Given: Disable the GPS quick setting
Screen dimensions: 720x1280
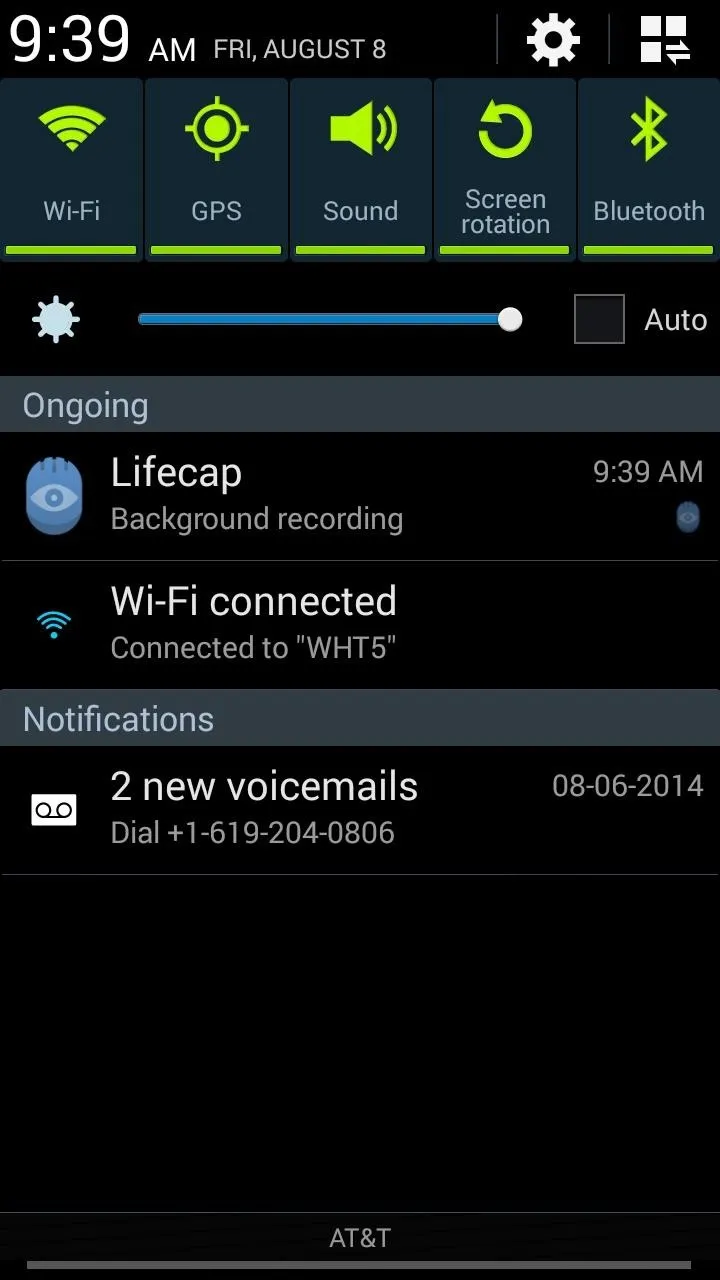Looking at the screenshot, I should [x=216, y=170].
